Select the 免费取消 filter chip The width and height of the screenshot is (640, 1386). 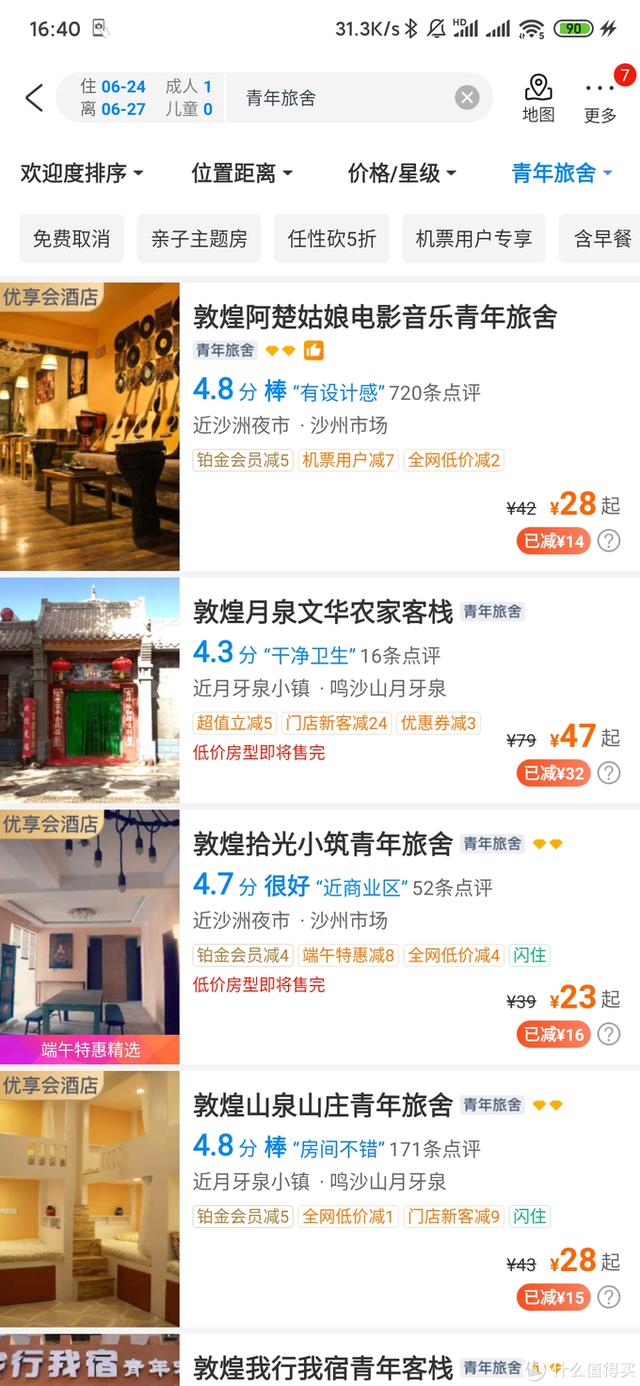click(71, 239)
